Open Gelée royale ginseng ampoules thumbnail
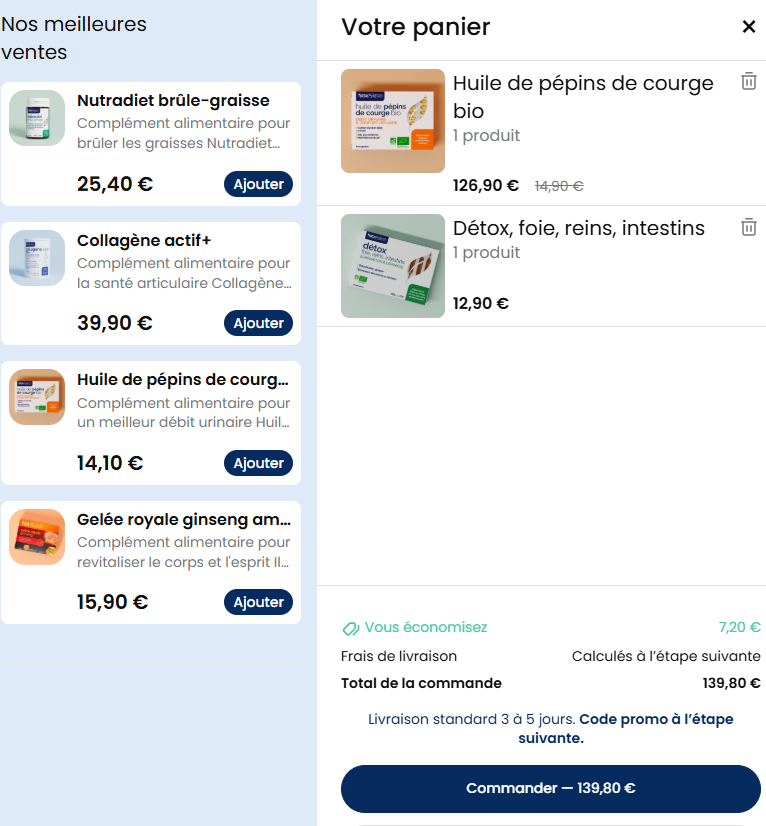The height and width of the screenshot is (826, 766). pos(37,536)
